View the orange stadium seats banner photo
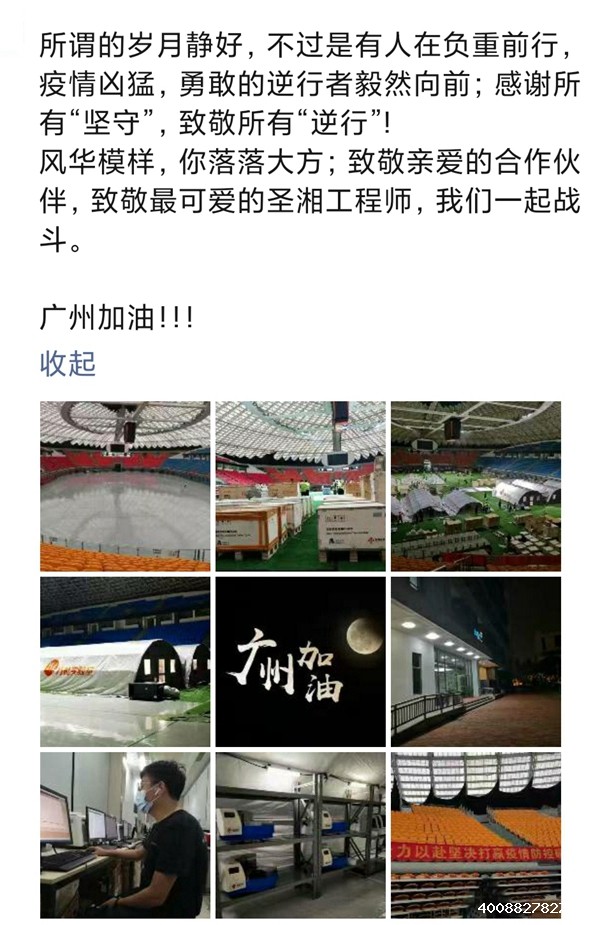The height and width of the screenshot is (925, 600). click(x=475, y=835)
